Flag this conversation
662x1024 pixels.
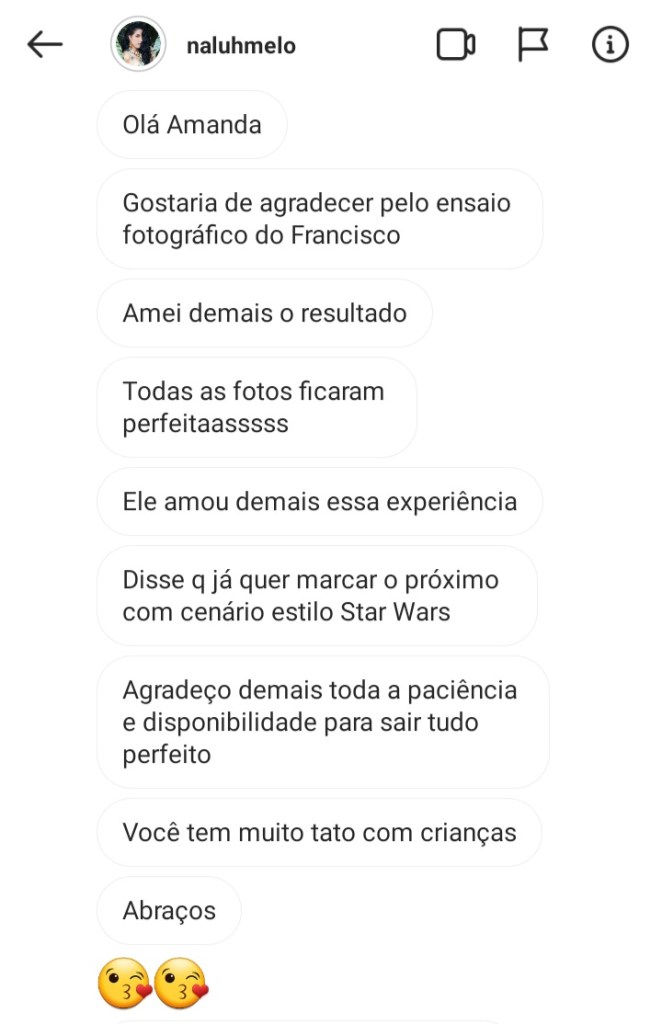(533, 45)
